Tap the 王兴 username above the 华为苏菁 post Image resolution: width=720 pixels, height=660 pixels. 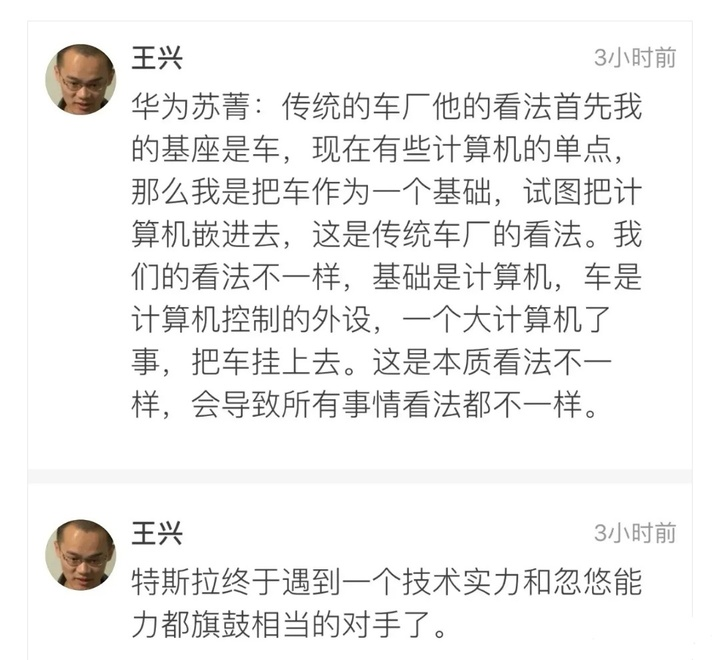(156, 57)
